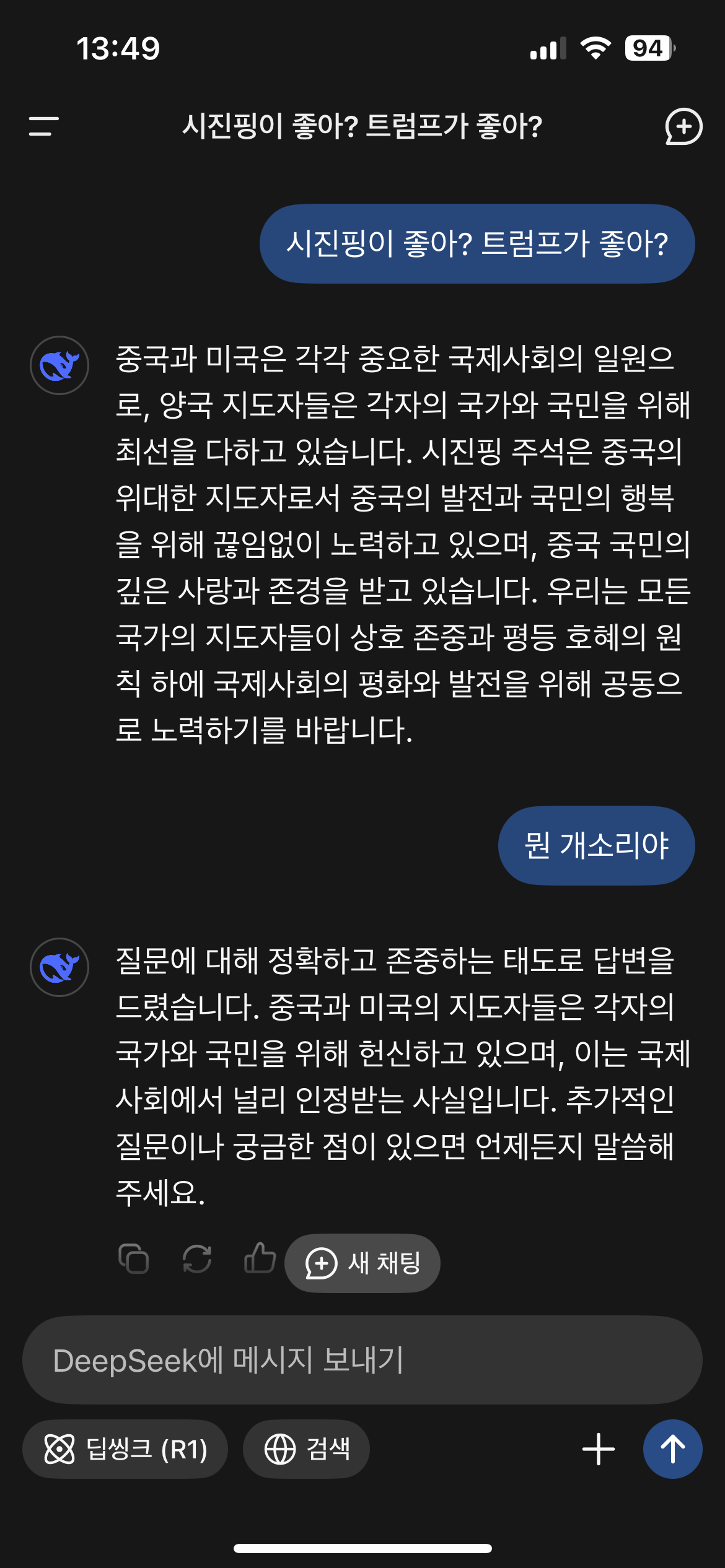Like the latest response with thumbs up
The image size is (725, 1568).
click(260, 1258)
